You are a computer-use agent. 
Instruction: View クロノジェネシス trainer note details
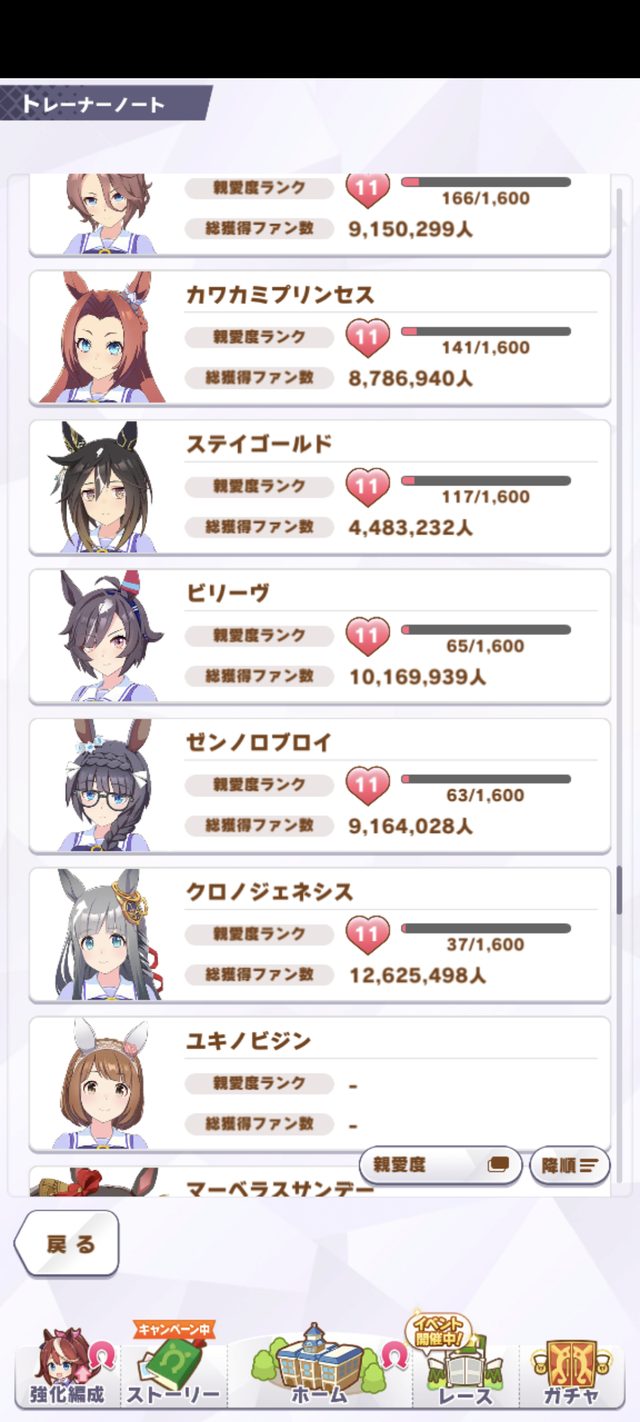click(320, 933)
